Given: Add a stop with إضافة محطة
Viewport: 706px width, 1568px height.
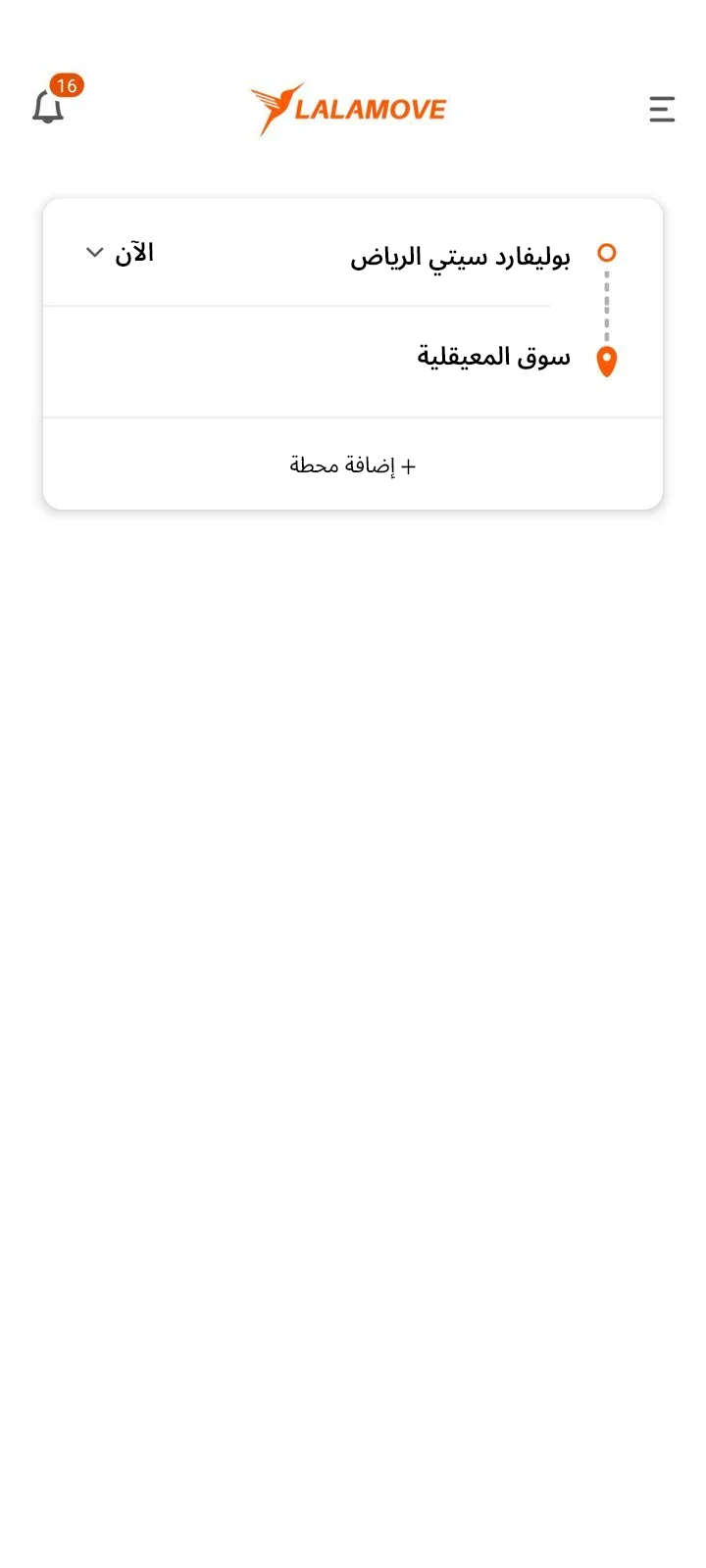Looking at the screenshot, I should click(x=353, y=465).
